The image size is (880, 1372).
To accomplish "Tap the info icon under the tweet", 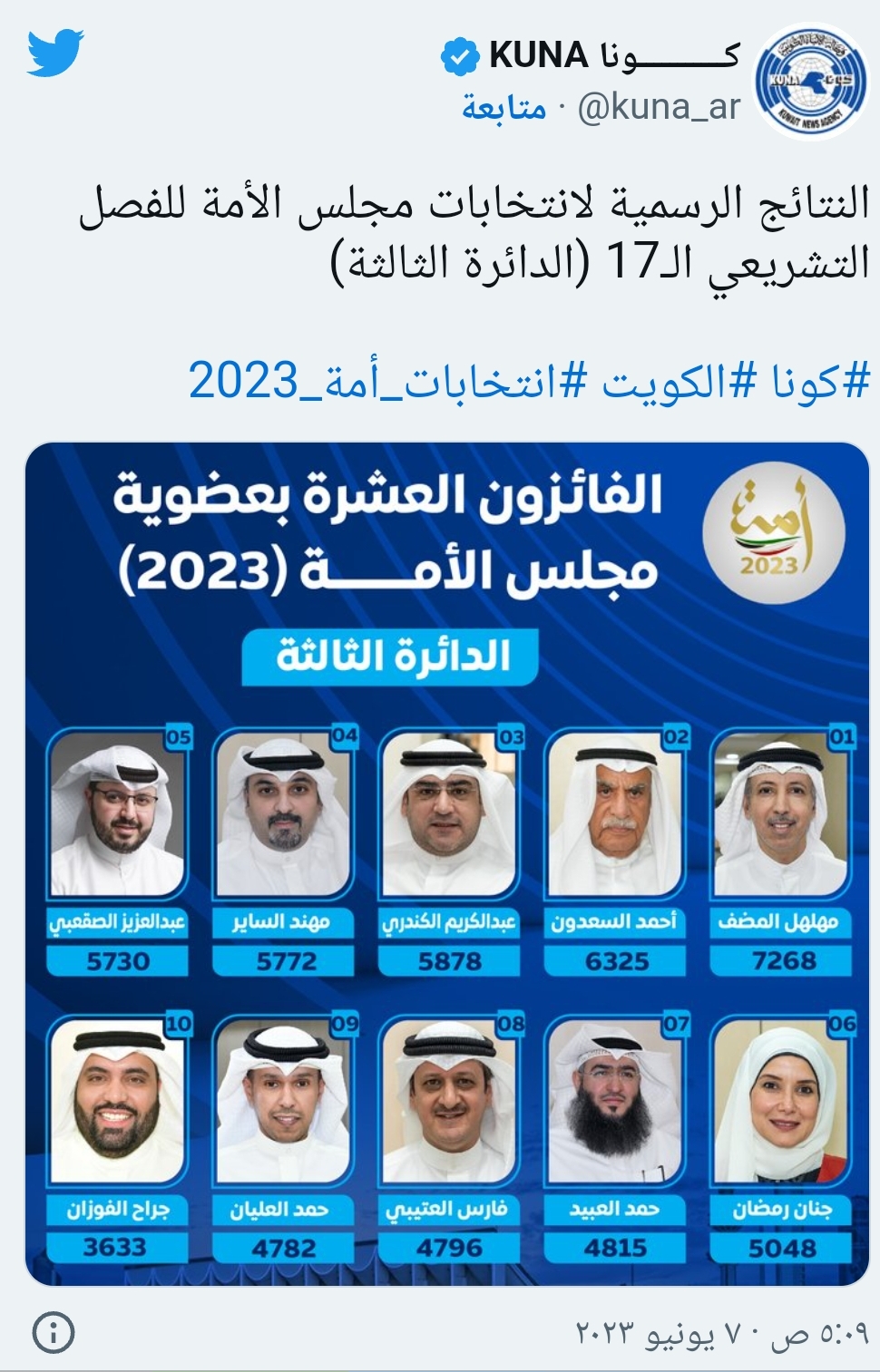I will 54,1332.
